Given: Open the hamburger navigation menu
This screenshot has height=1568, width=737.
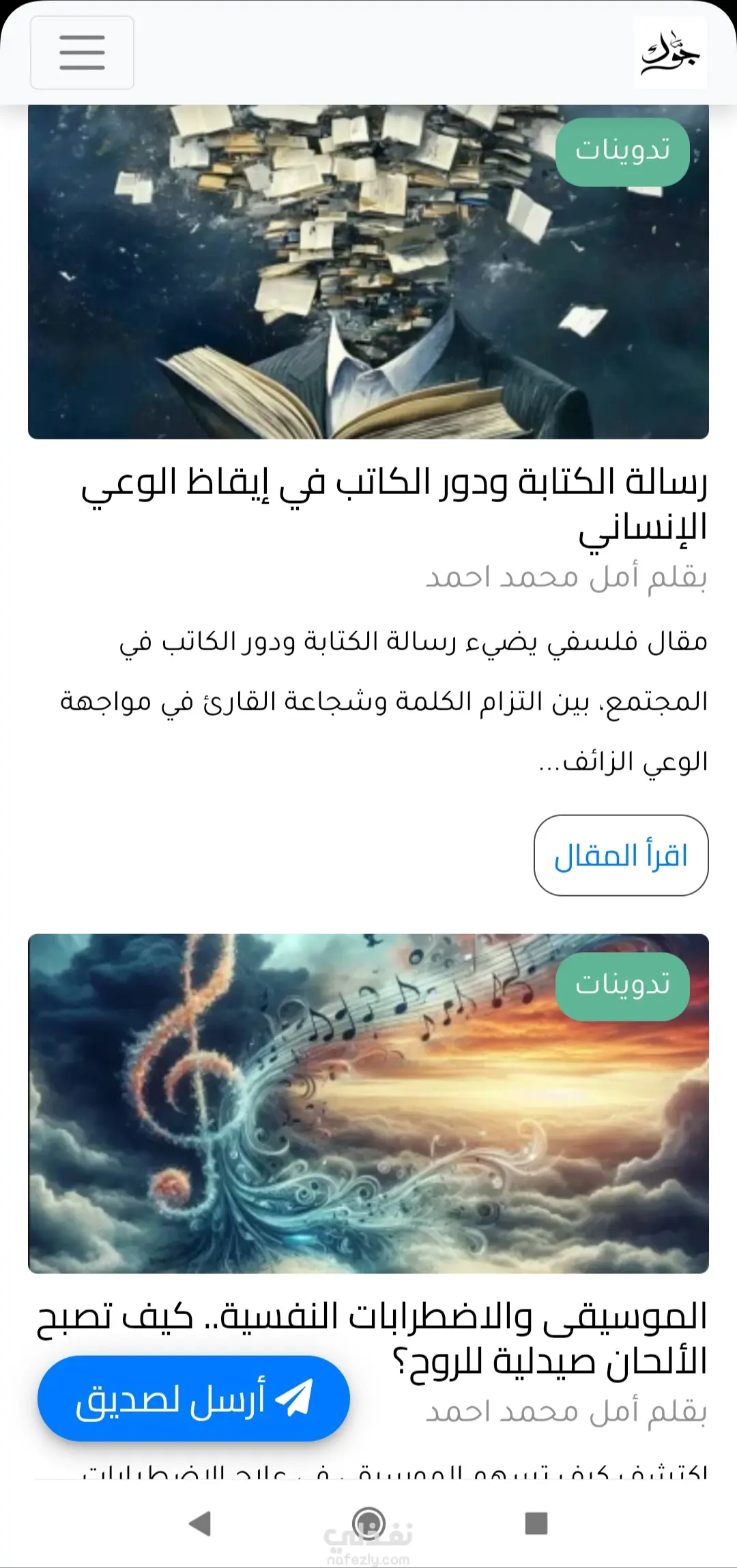Looking at the screenshot, I should click(x=82, y=53).
